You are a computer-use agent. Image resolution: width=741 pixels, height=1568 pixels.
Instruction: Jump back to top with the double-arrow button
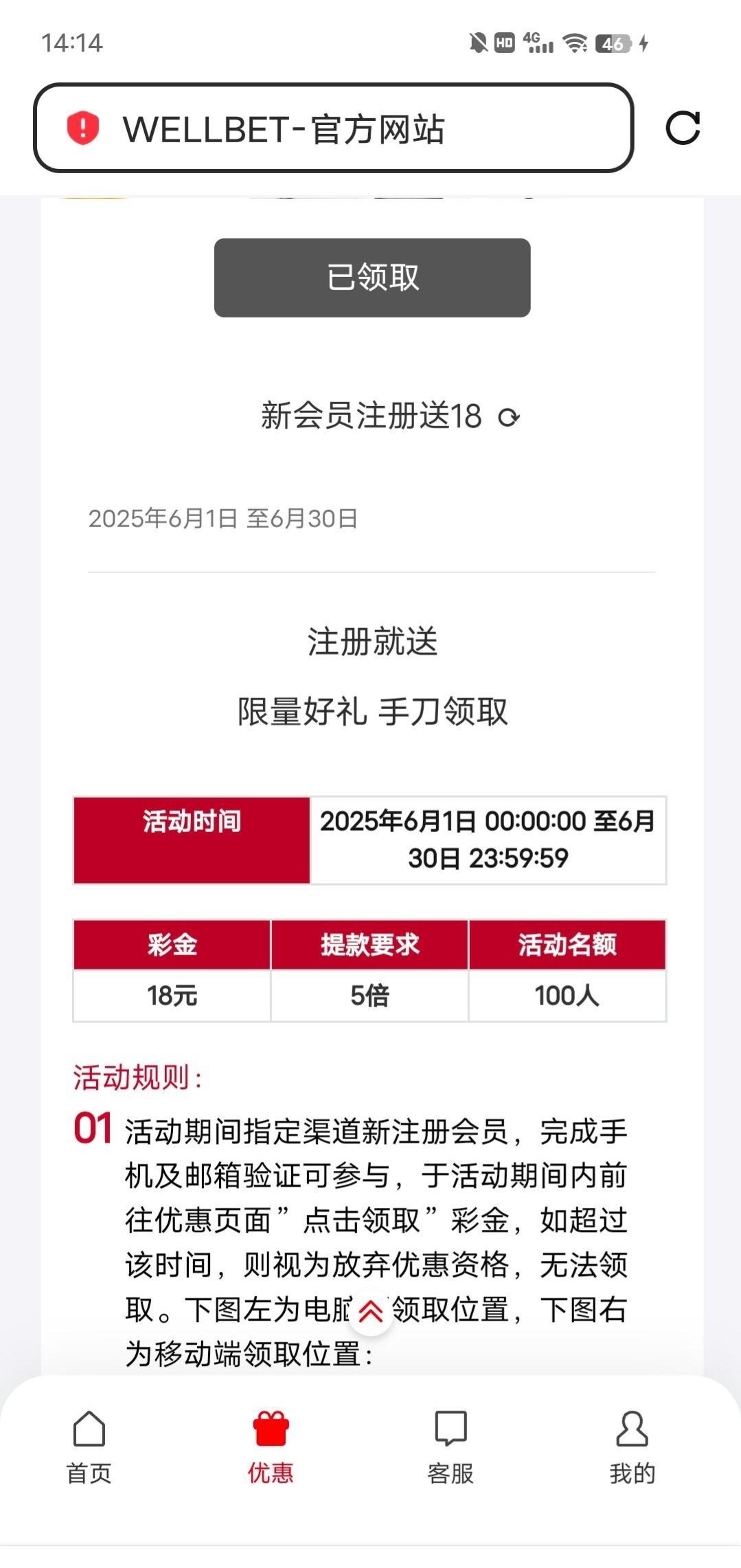tap(371, 1312)
